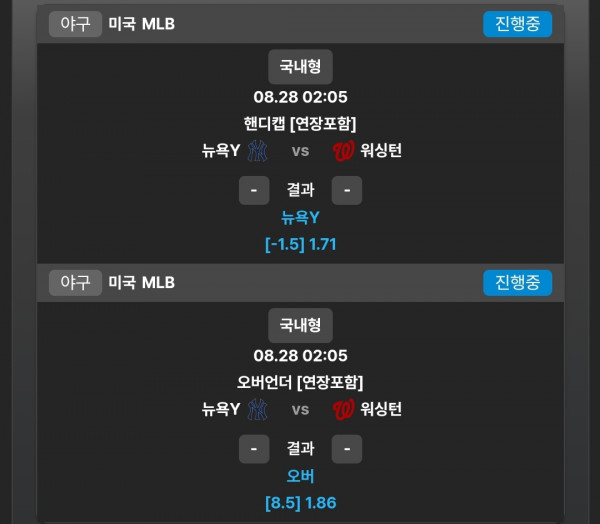Select the 야구 chip on the 핸디캡 bet
600x524 pixels.
(76, 24)
